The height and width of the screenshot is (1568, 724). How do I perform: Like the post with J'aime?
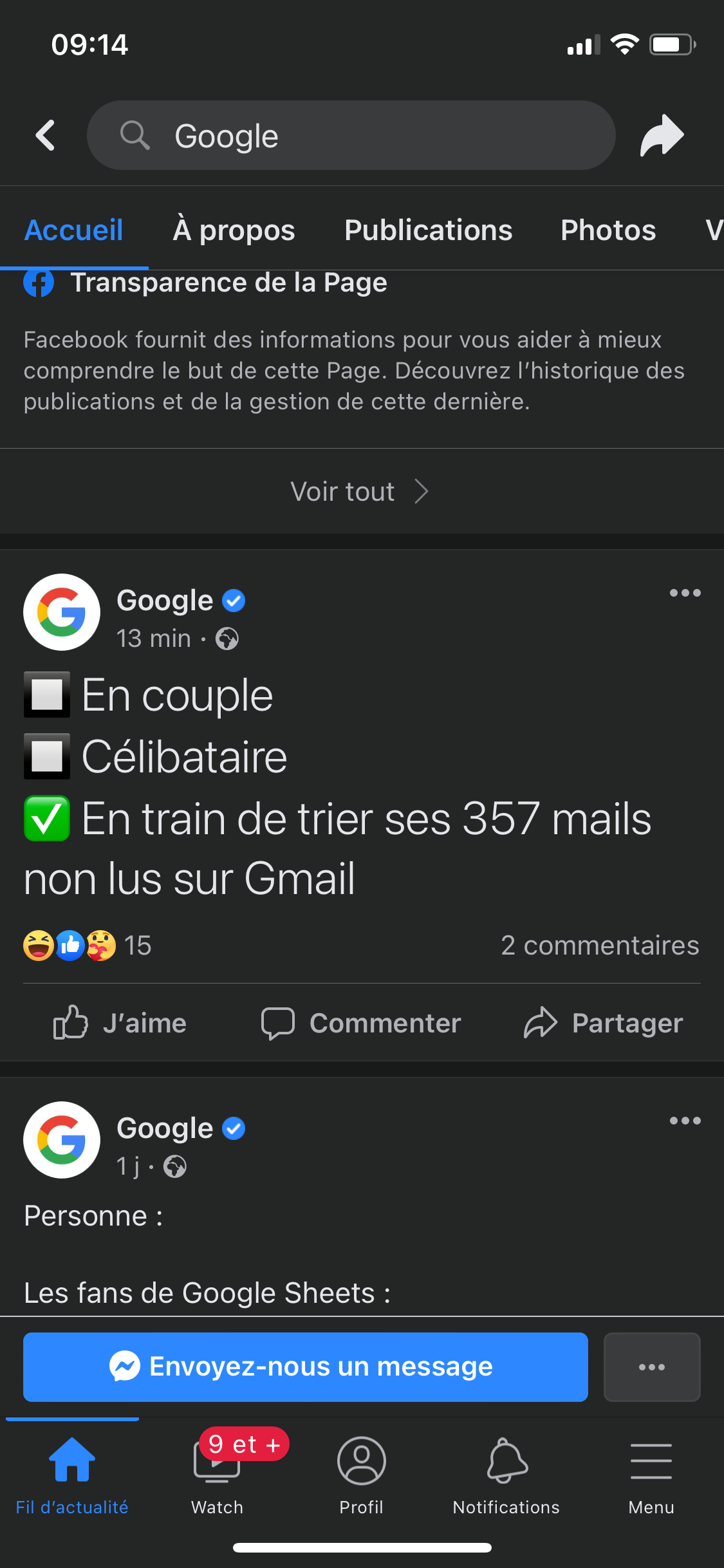point(120,1023)
